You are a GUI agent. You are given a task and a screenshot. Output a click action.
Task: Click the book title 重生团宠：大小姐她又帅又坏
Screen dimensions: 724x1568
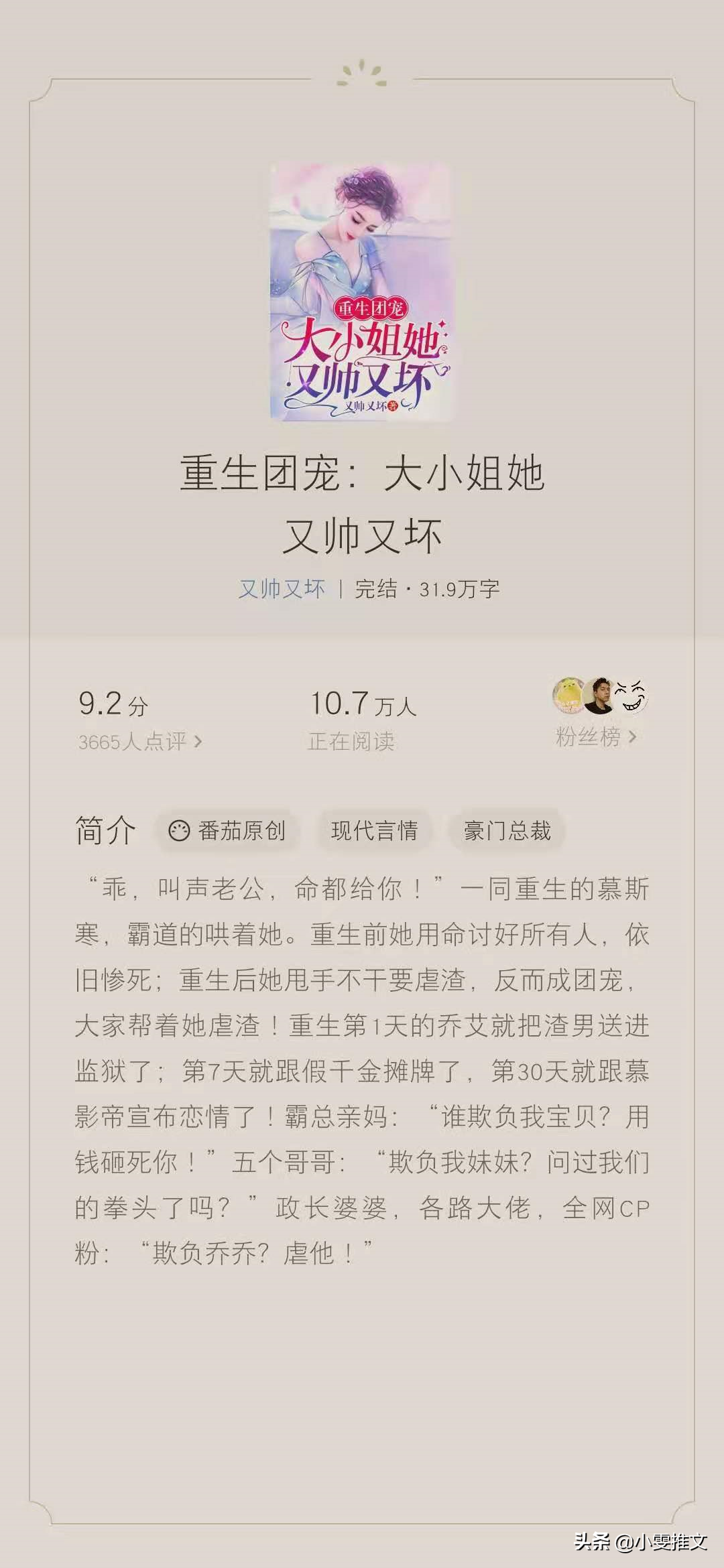click(x=362, y=501)
